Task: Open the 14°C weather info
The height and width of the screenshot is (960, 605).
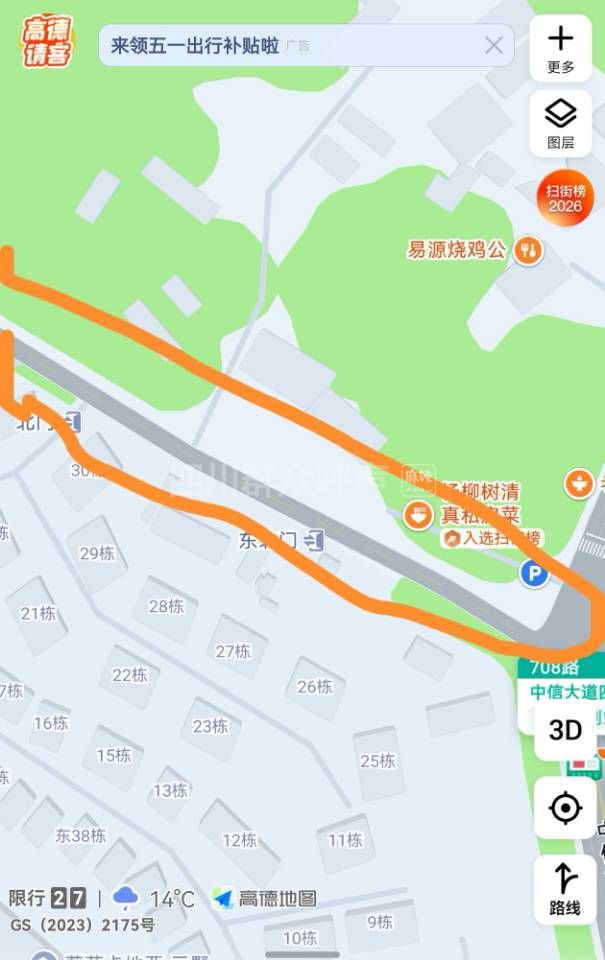Action: pyautogui.click(x=155, y=898)
